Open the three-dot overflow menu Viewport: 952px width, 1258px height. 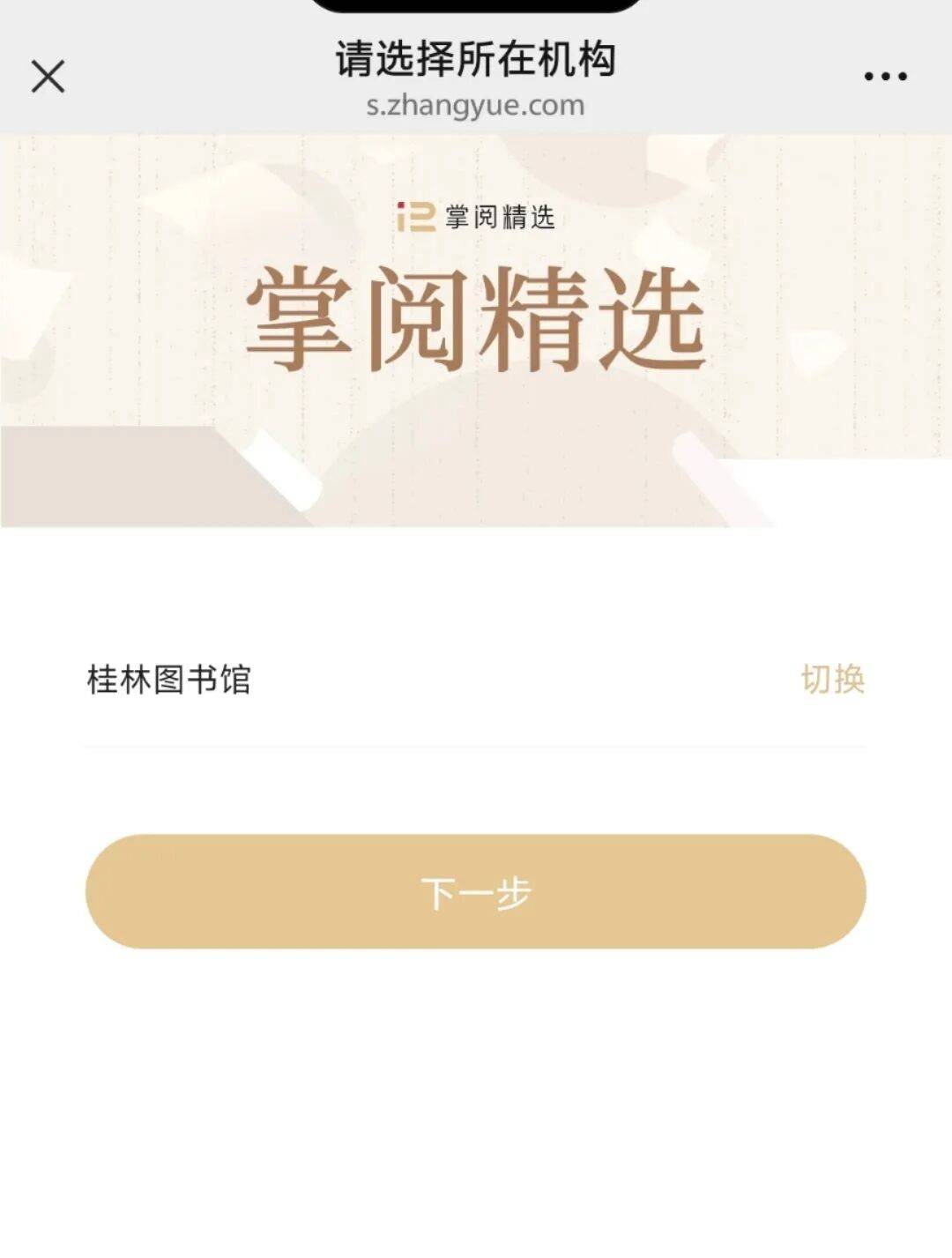pyautogui.click(x=885, y=76)
